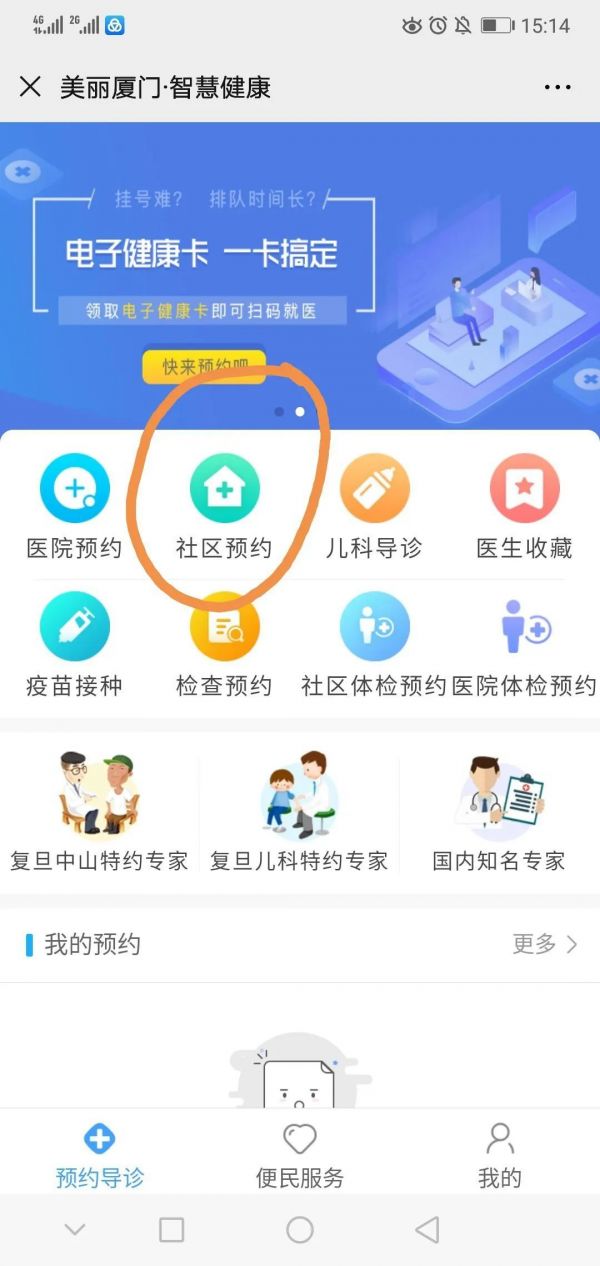Close the 美丽厦门·智慧健康 page

point(30,87)
